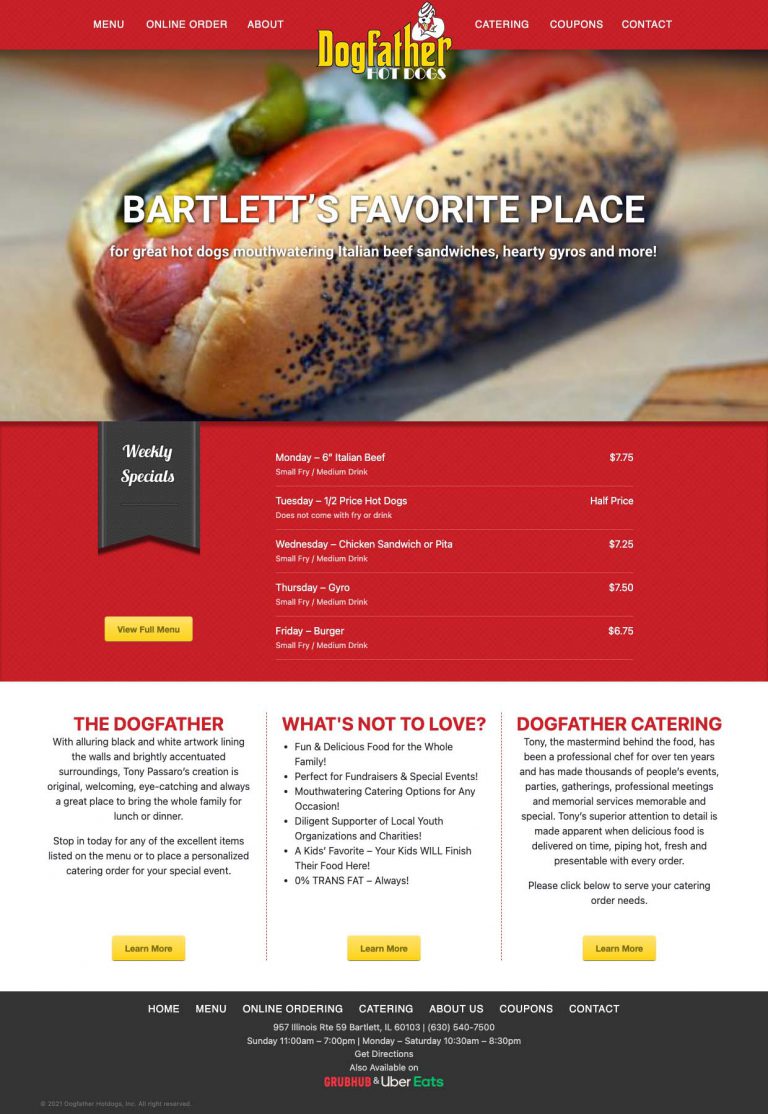768x1114 pixels.
Task: Click ABOUT in the top navigation
Action: pyautogui.click(x=265, y=24)
